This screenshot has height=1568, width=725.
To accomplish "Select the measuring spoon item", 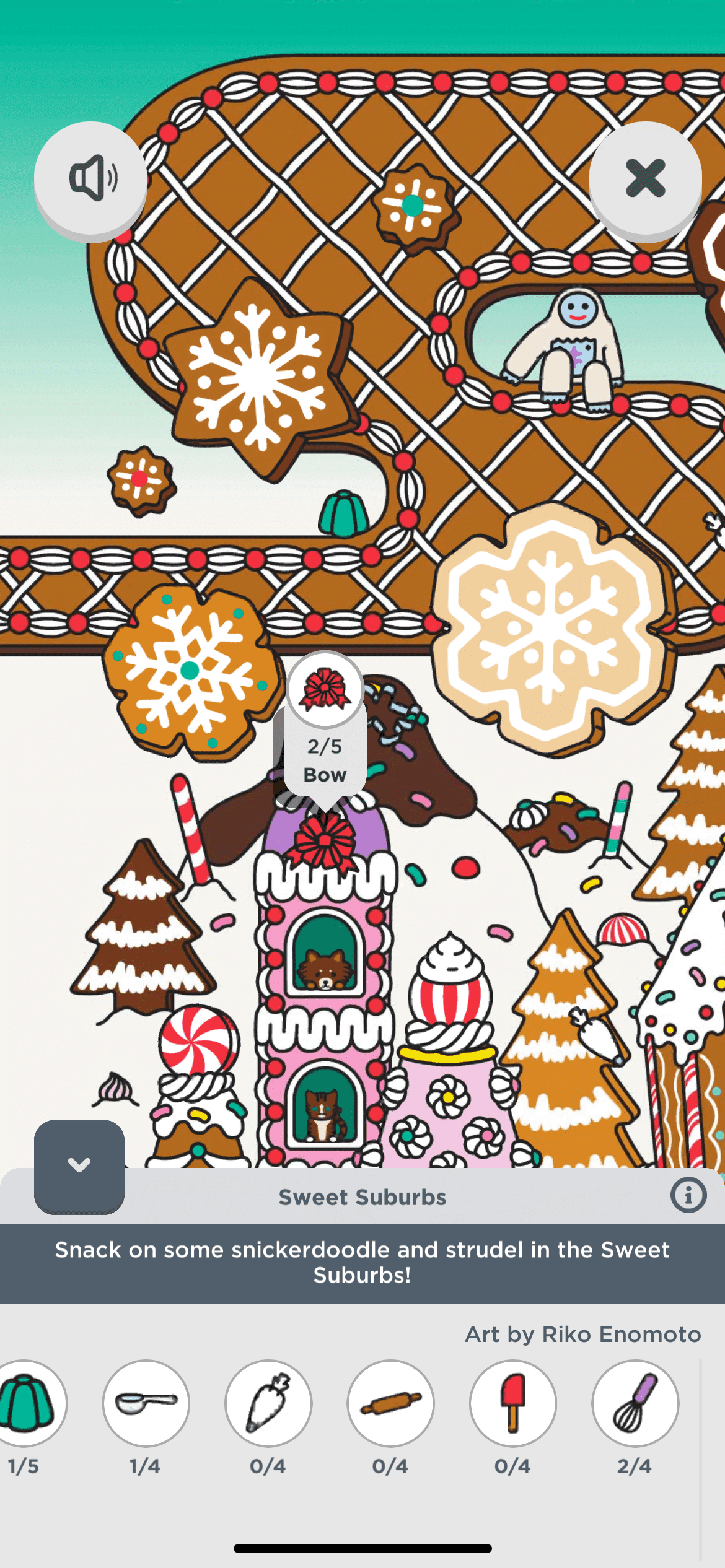I will pyautogui.click(x=146, y=1403).
